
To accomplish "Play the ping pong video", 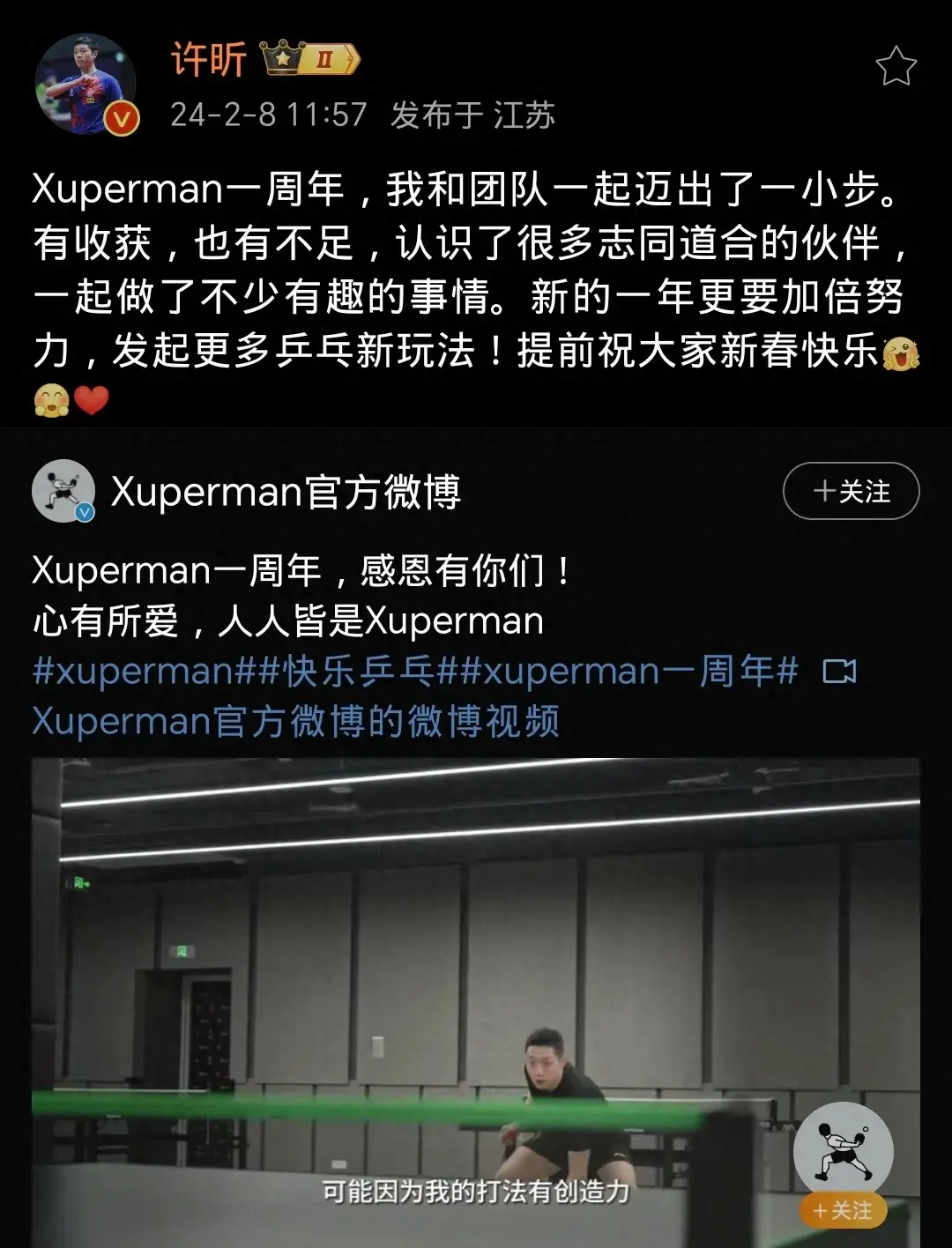I will [x=476, y=996].
